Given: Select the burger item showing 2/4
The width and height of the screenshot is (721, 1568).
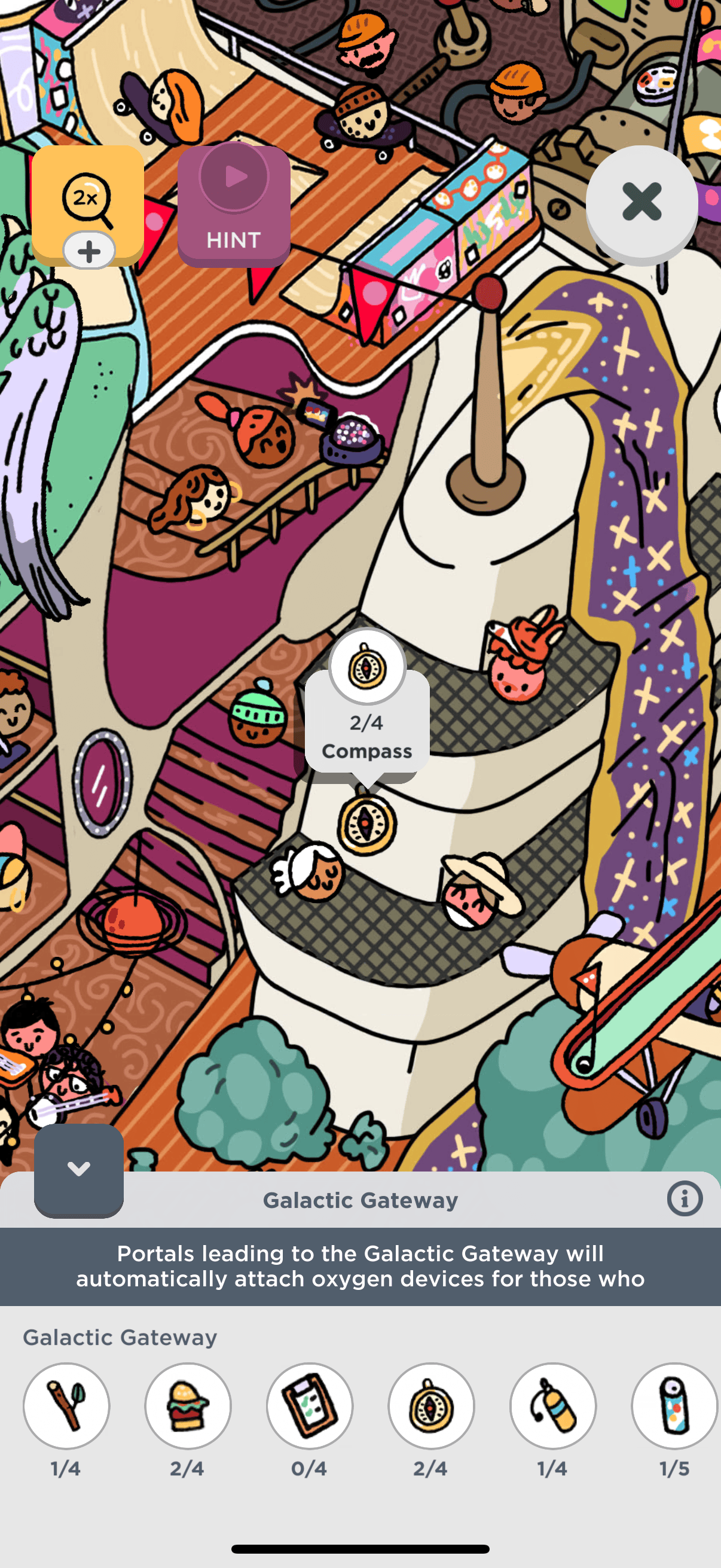Looking at the screenshot, I should tap(188, 1405).
